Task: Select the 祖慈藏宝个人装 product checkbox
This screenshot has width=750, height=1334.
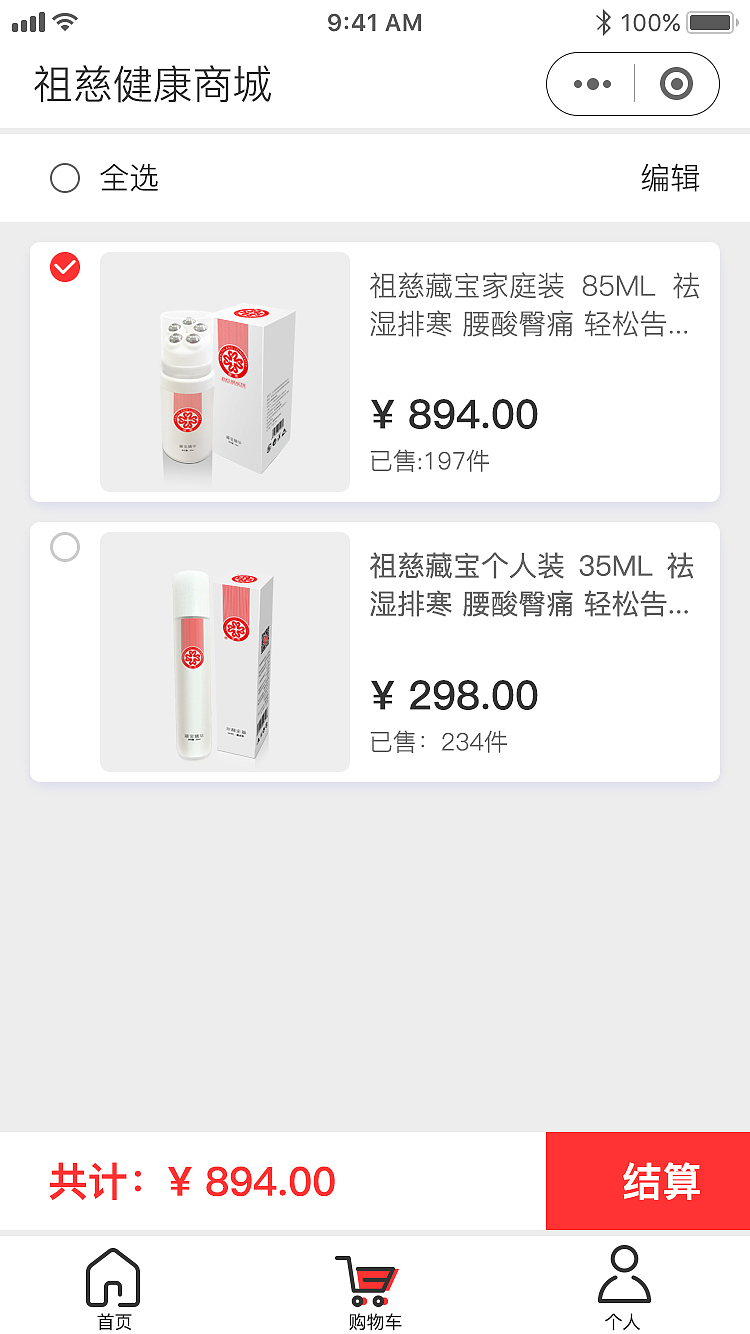Action: point(64,548)
